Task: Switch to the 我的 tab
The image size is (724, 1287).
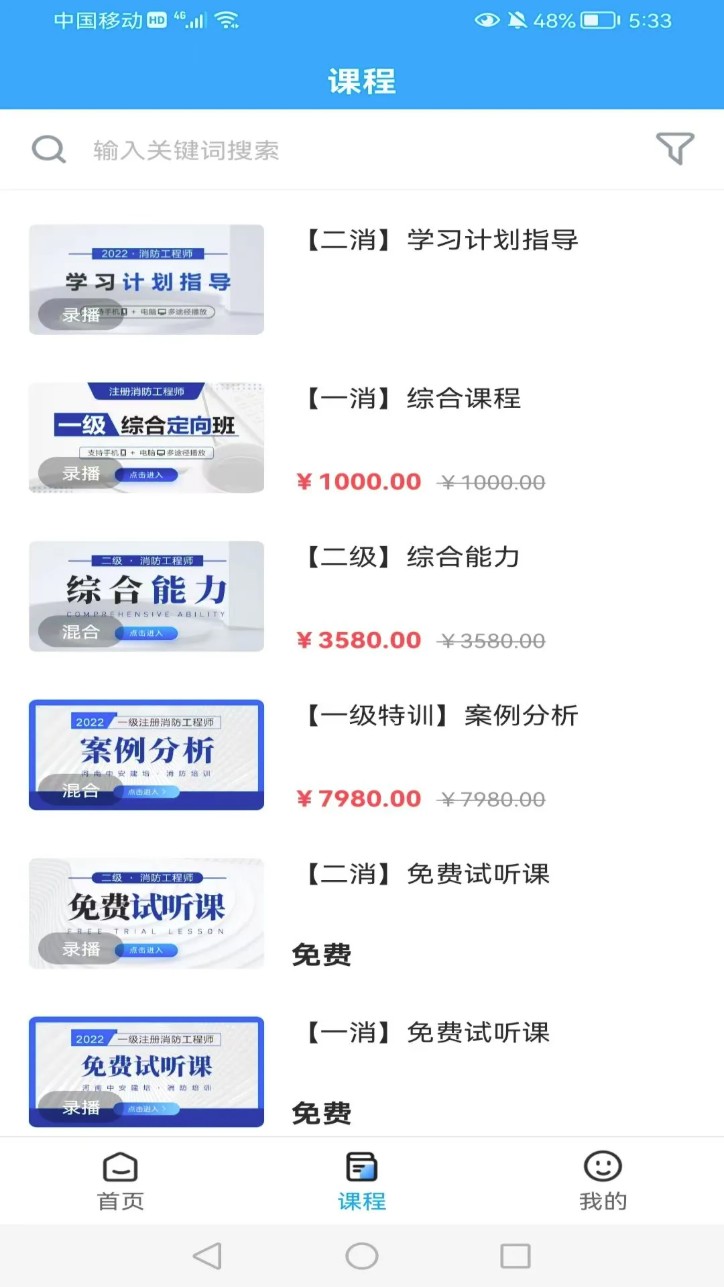Action: [x=601, y=1180]
